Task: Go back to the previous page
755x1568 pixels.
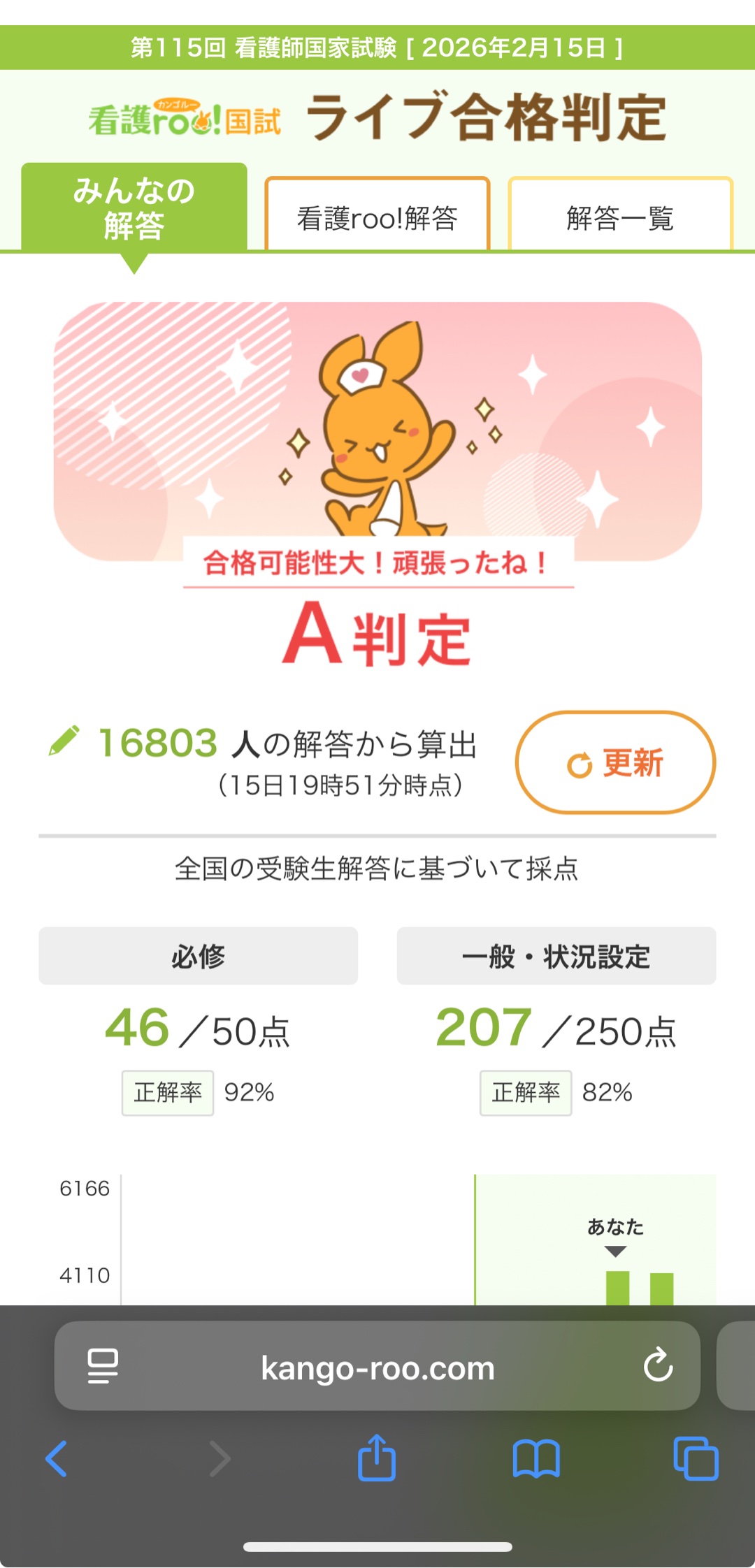Action: pos(57,1458)
